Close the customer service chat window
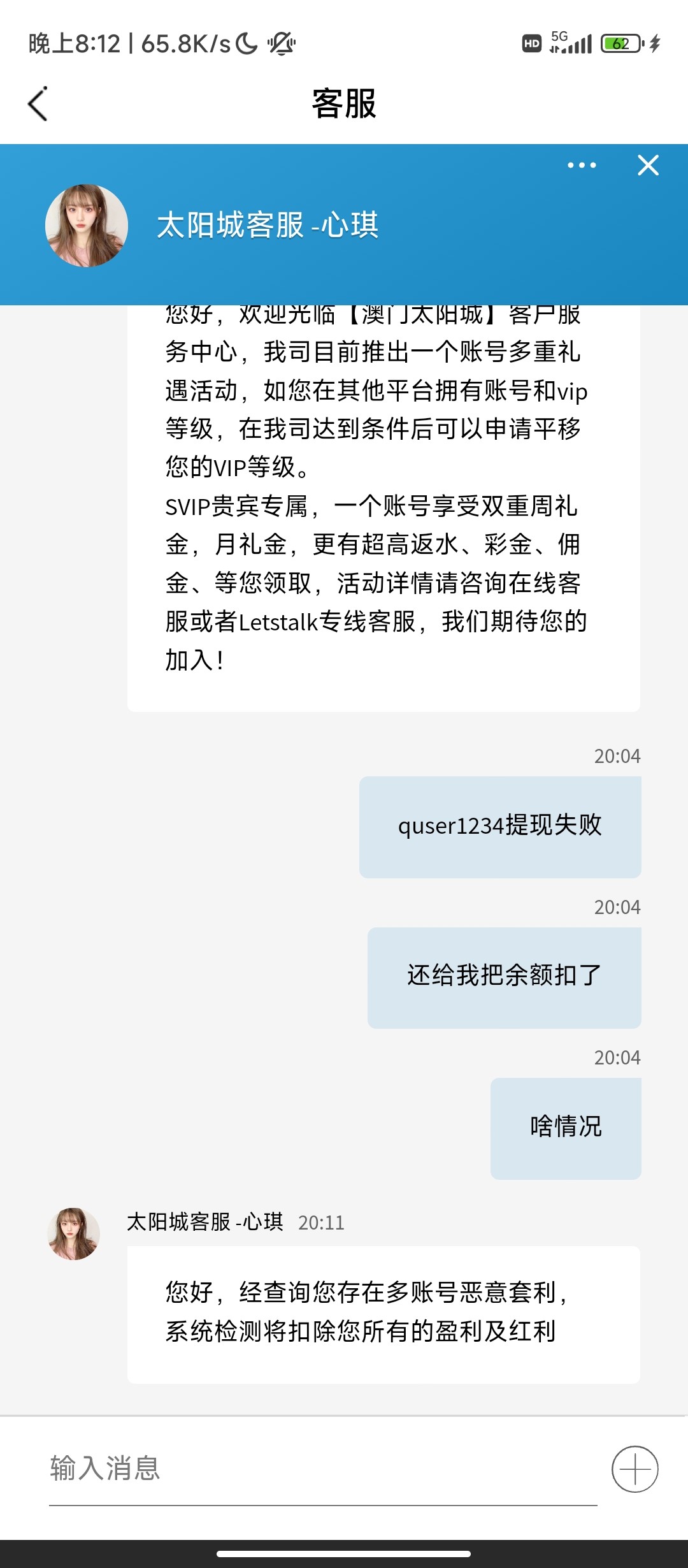The image size is (688, 1568). (x=648, y=166)
